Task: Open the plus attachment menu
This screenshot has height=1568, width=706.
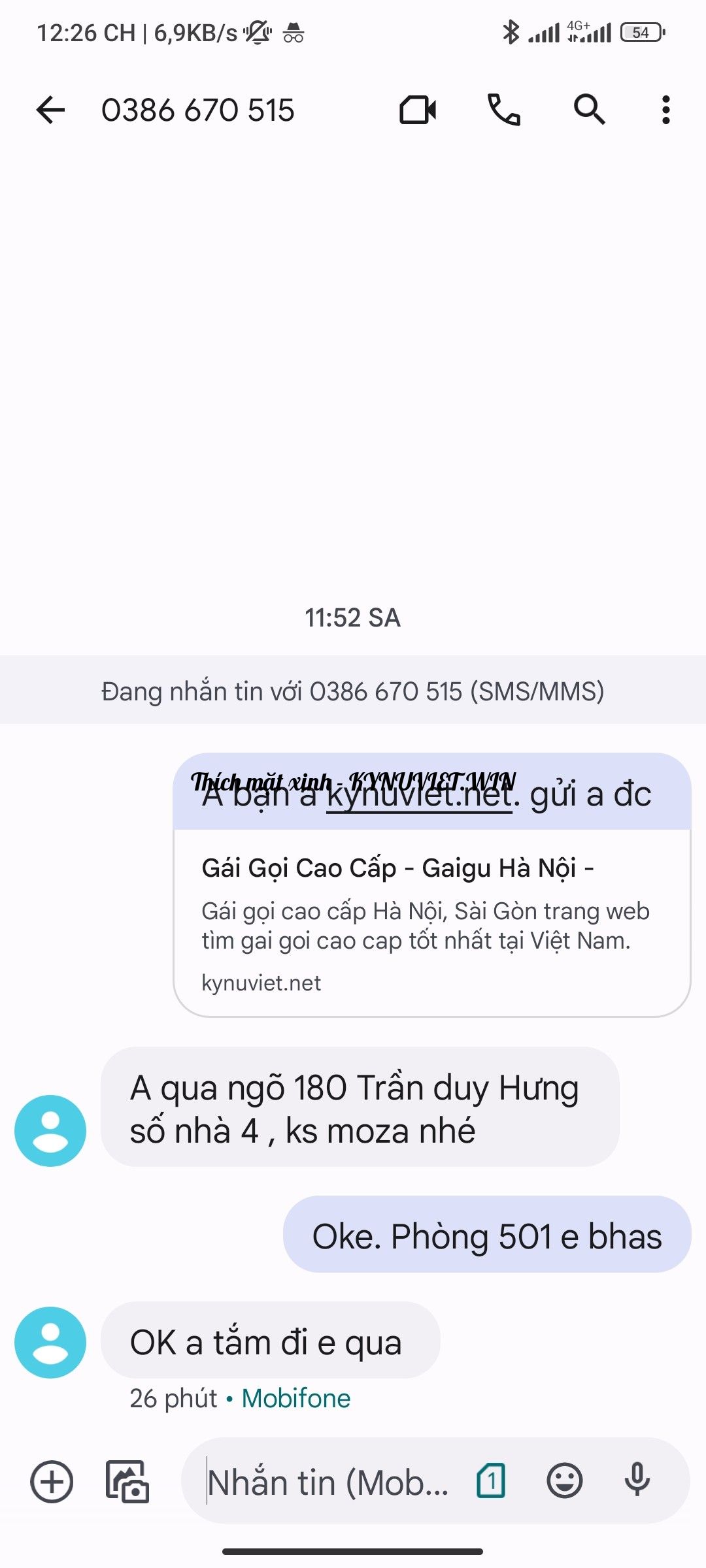Action: (x=52, y=1481)
